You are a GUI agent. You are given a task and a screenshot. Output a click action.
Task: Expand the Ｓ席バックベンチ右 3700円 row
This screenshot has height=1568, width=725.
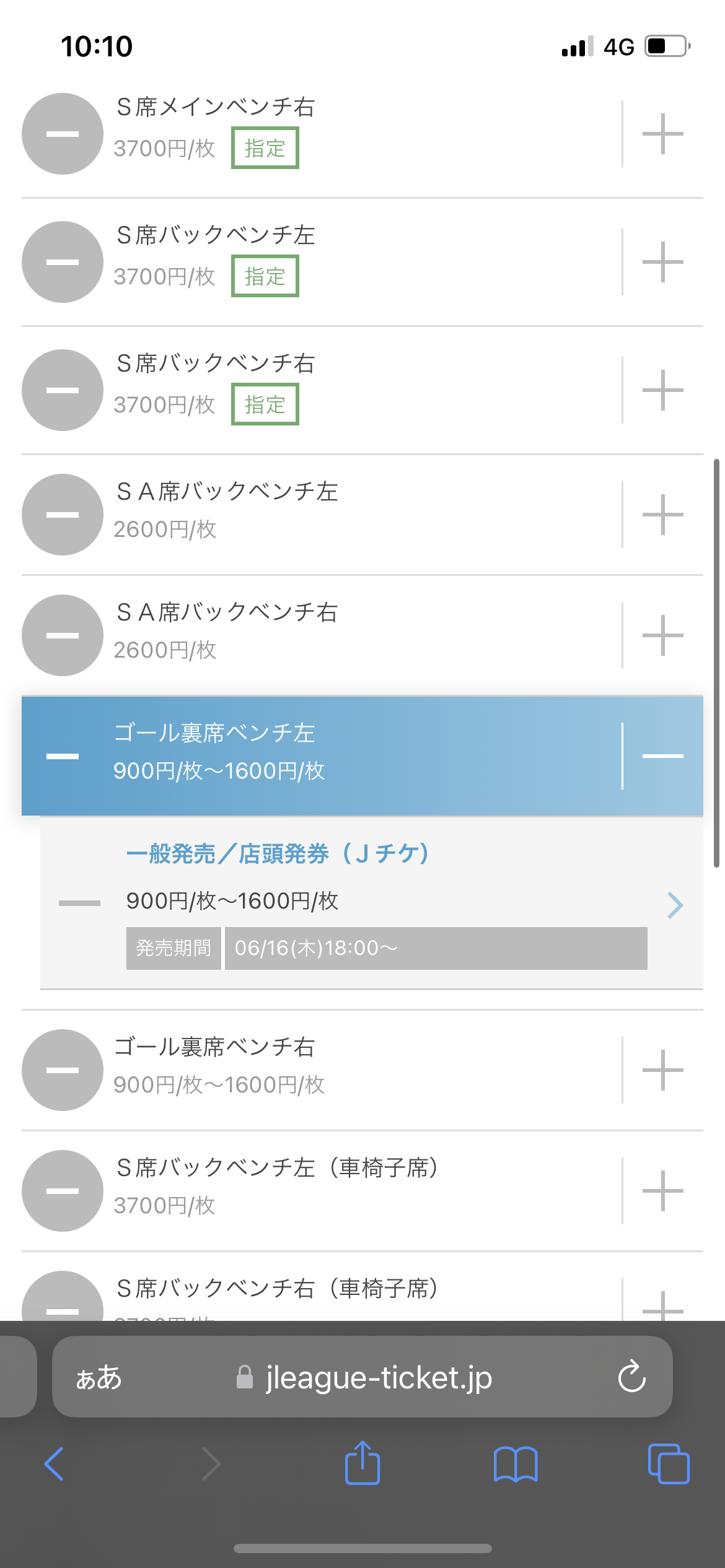662,390
